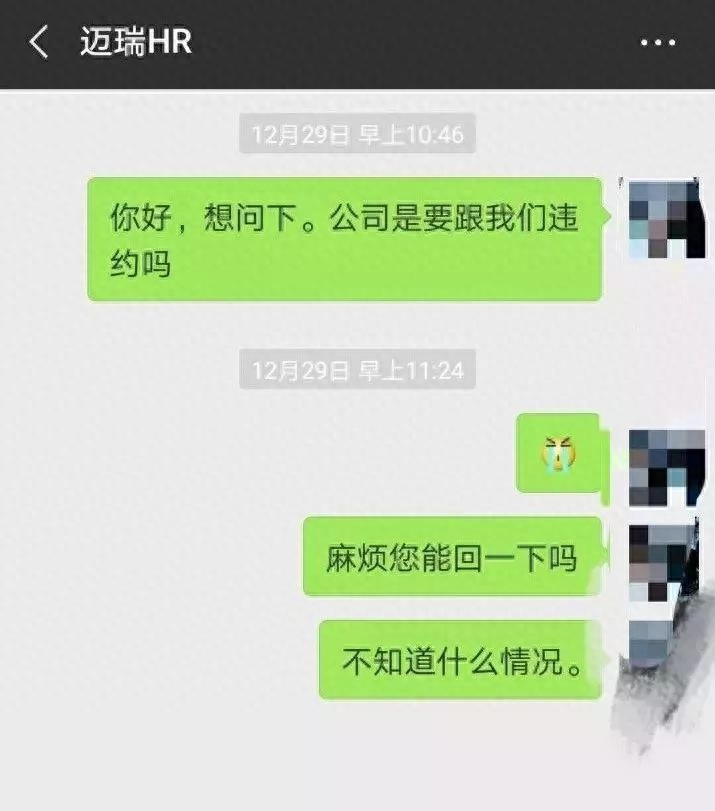Go back from the 迈瑞HR chat

[38, 43]
